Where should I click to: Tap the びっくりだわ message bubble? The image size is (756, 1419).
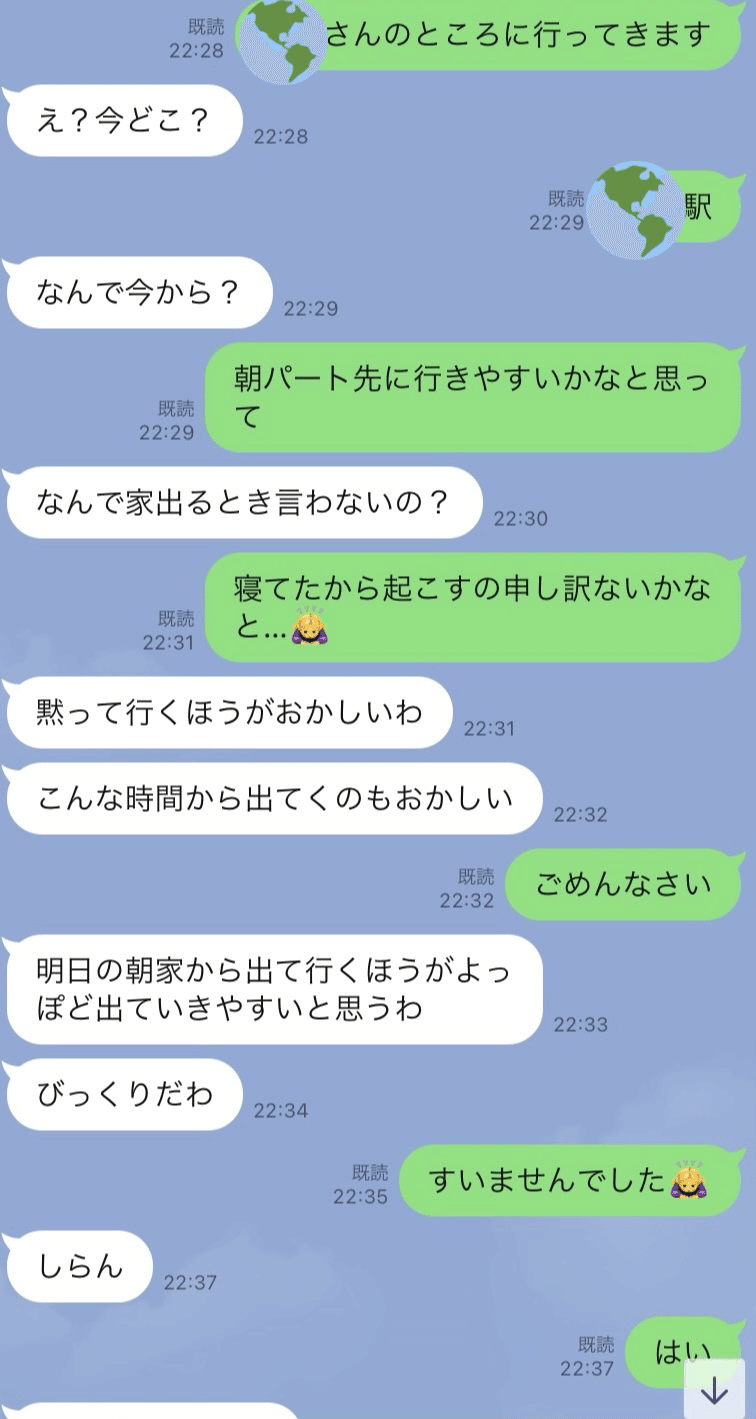click(x=121, y=1095)
